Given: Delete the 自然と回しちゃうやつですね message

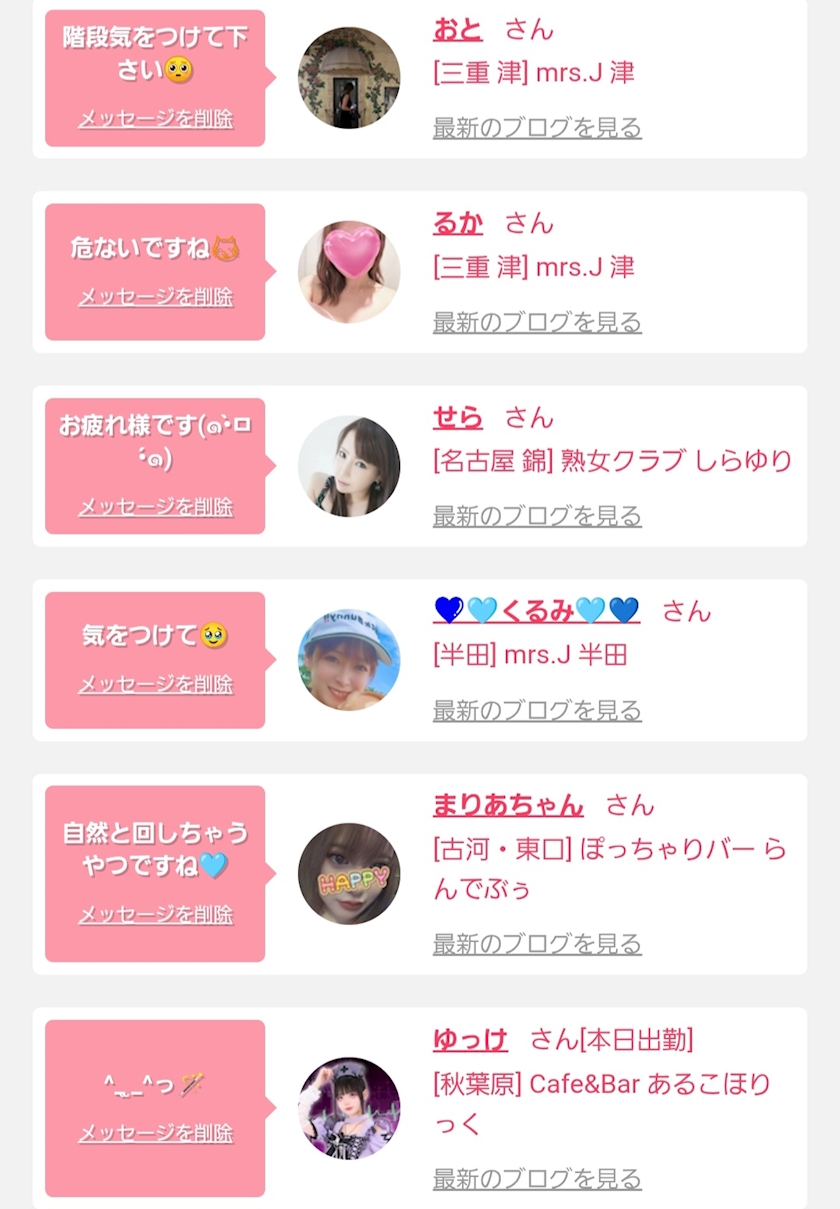Looking at the screenshot, I should (155, 914).
